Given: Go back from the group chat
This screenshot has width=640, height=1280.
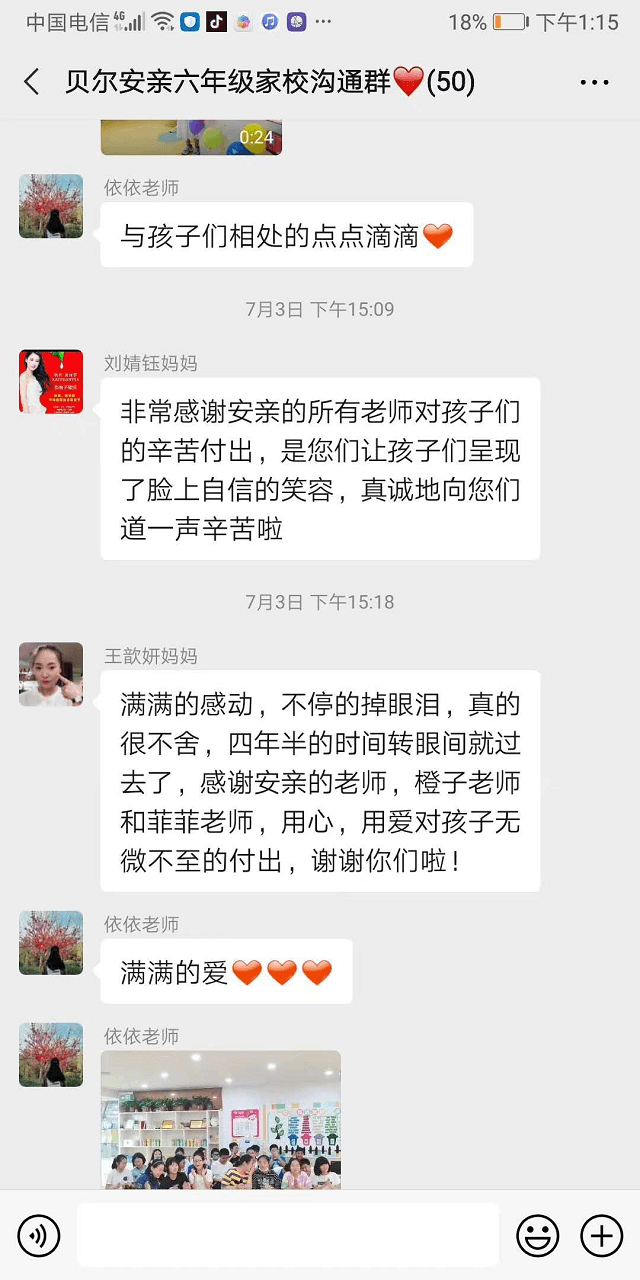Looking at the screenshot, I should click(x=32, y=82).
